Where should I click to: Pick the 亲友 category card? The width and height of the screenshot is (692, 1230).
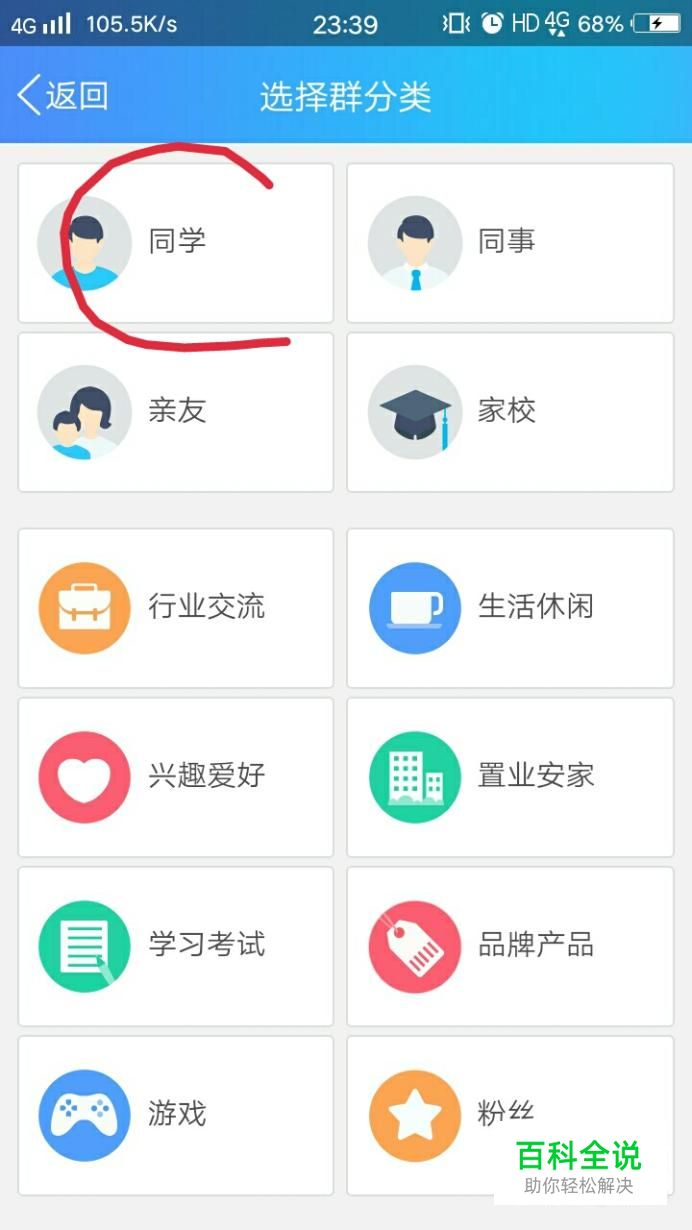point(176,412)
